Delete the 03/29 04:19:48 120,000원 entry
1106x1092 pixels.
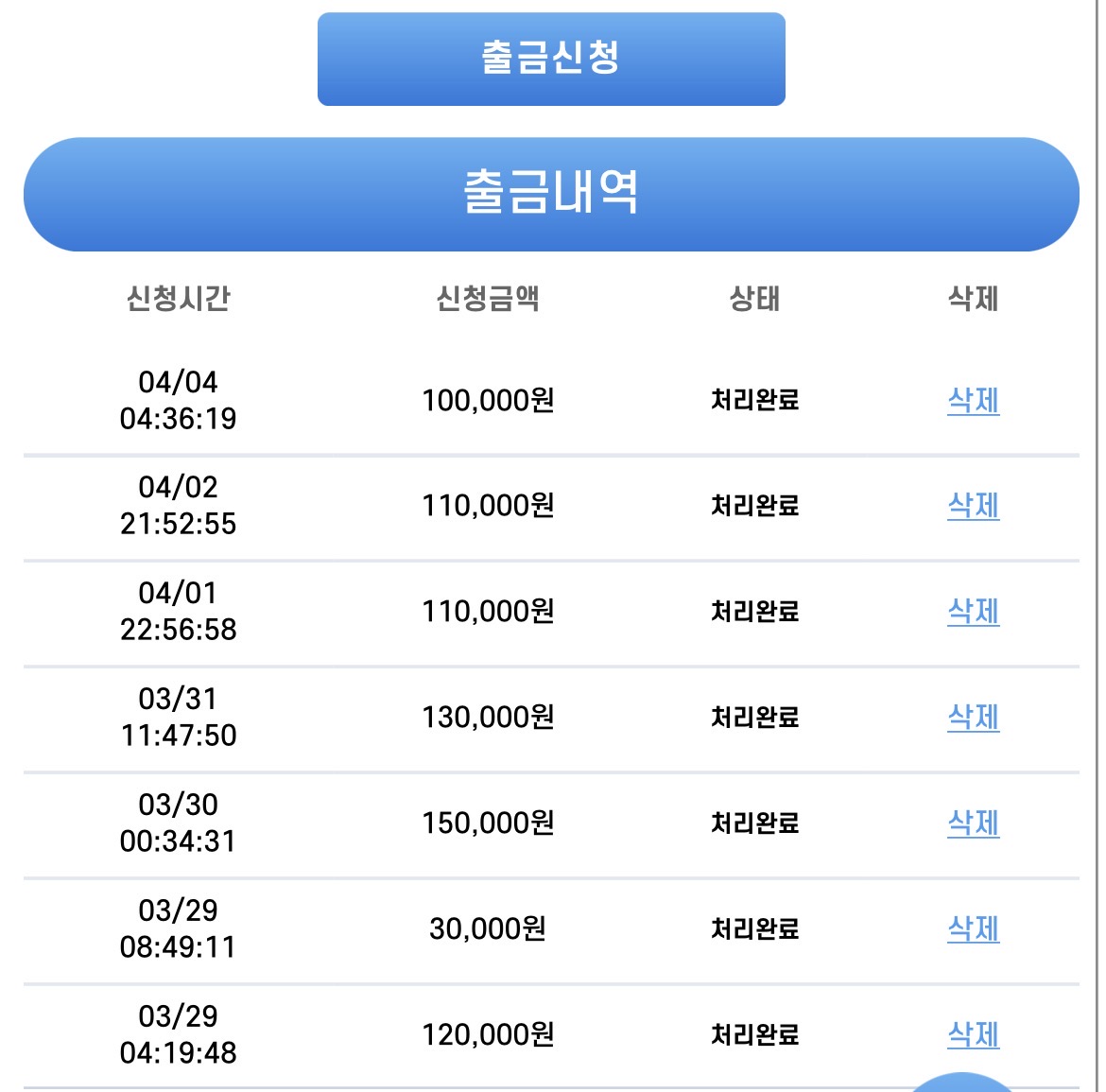(973, 1034)
